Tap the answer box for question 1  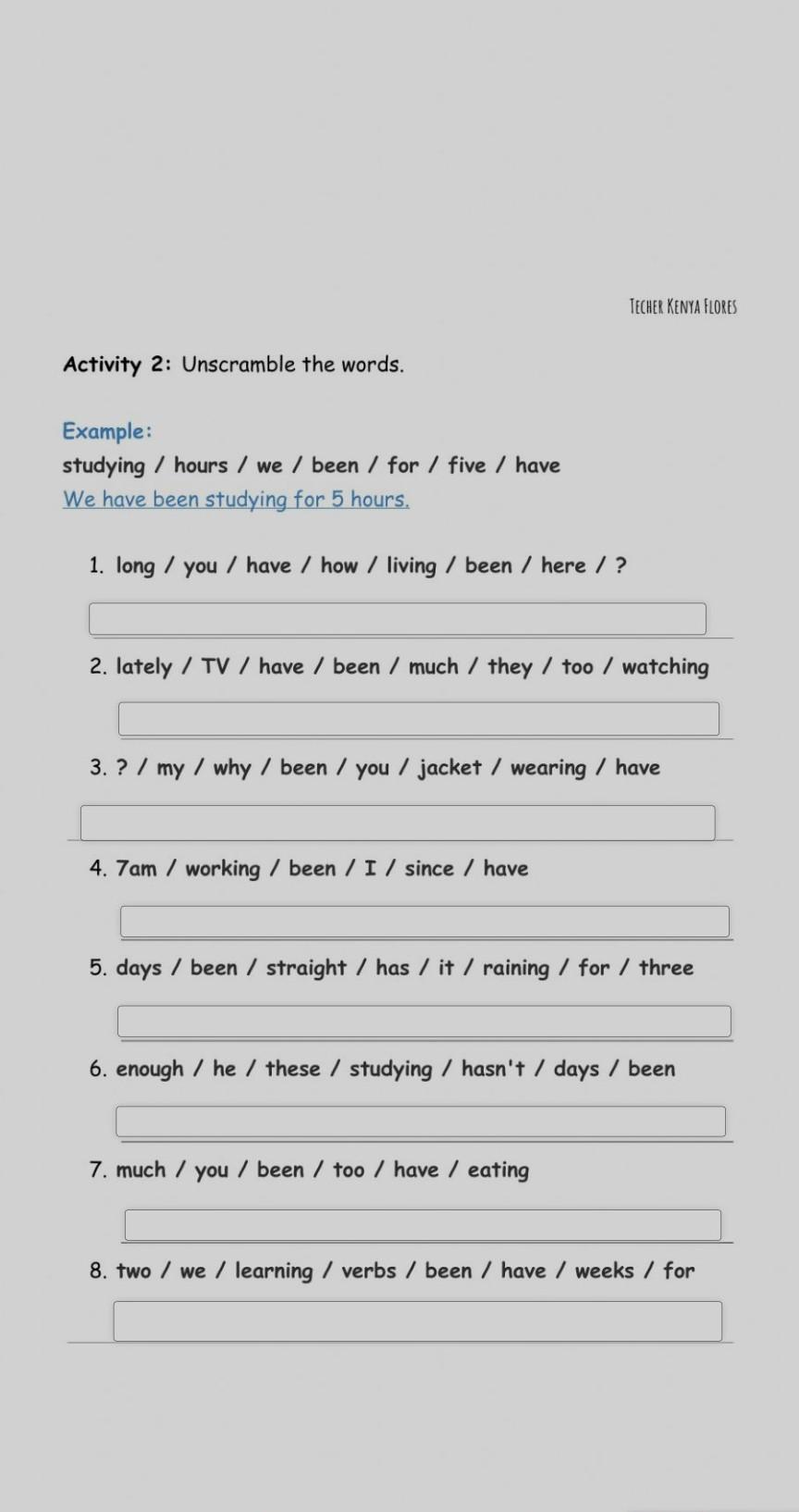[398, 619]
